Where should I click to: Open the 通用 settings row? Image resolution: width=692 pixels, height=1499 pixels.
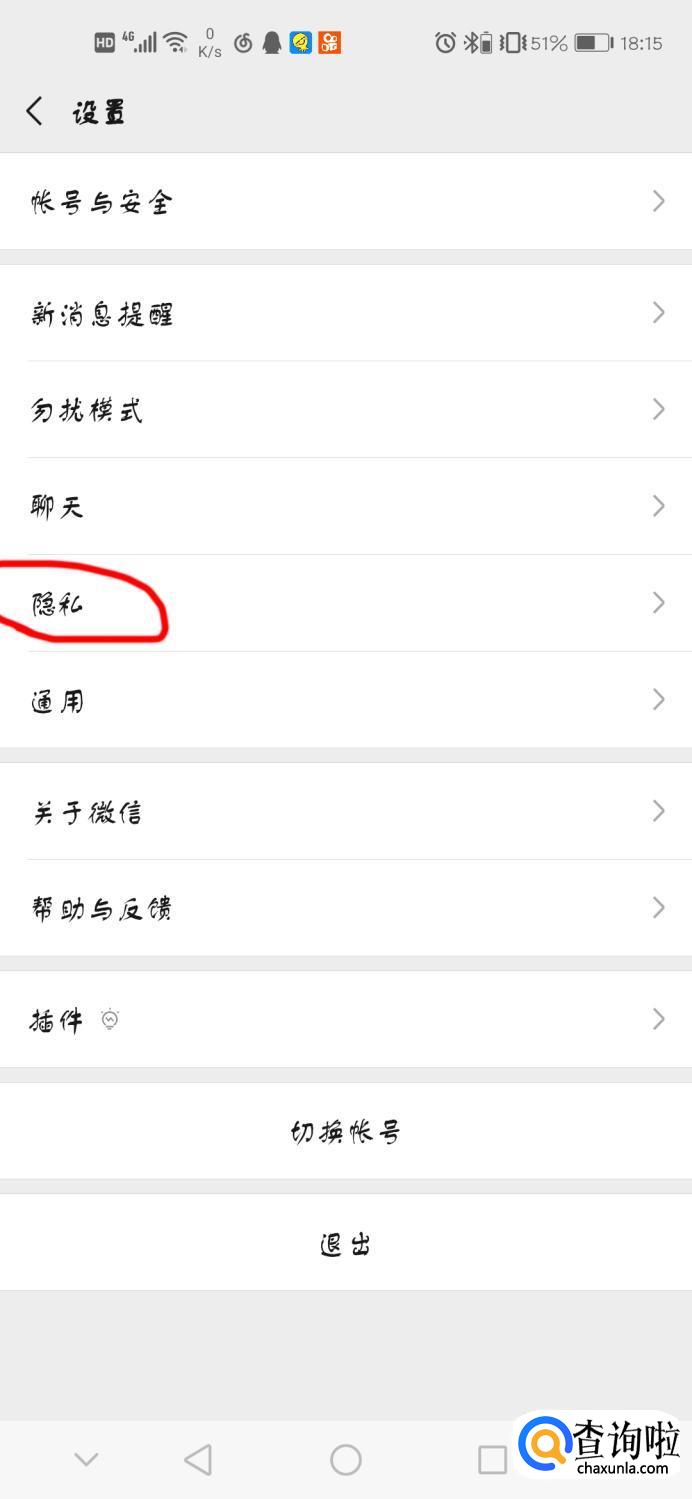coord(346,700)
